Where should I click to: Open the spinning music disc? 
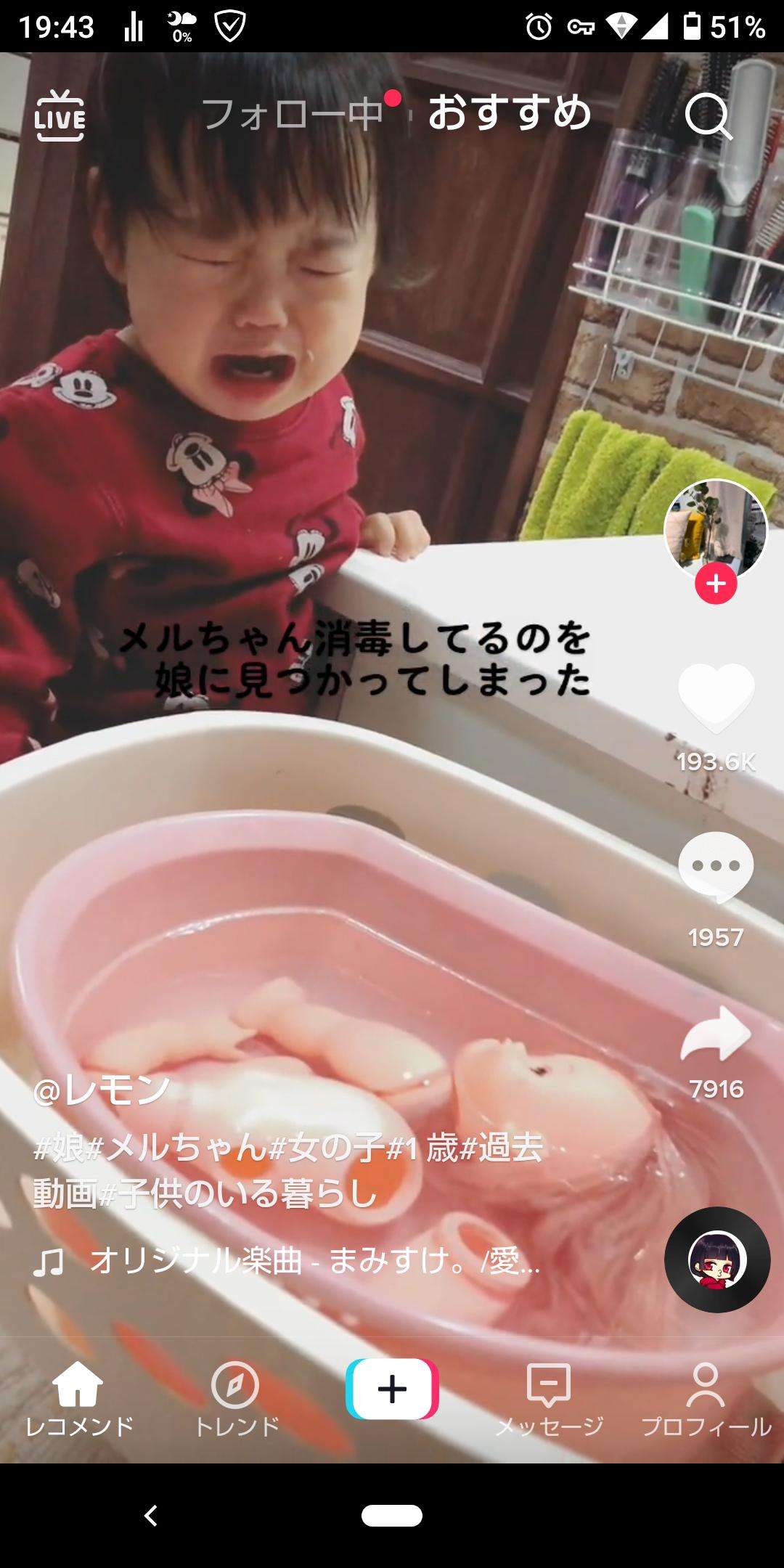point(717,1260)
